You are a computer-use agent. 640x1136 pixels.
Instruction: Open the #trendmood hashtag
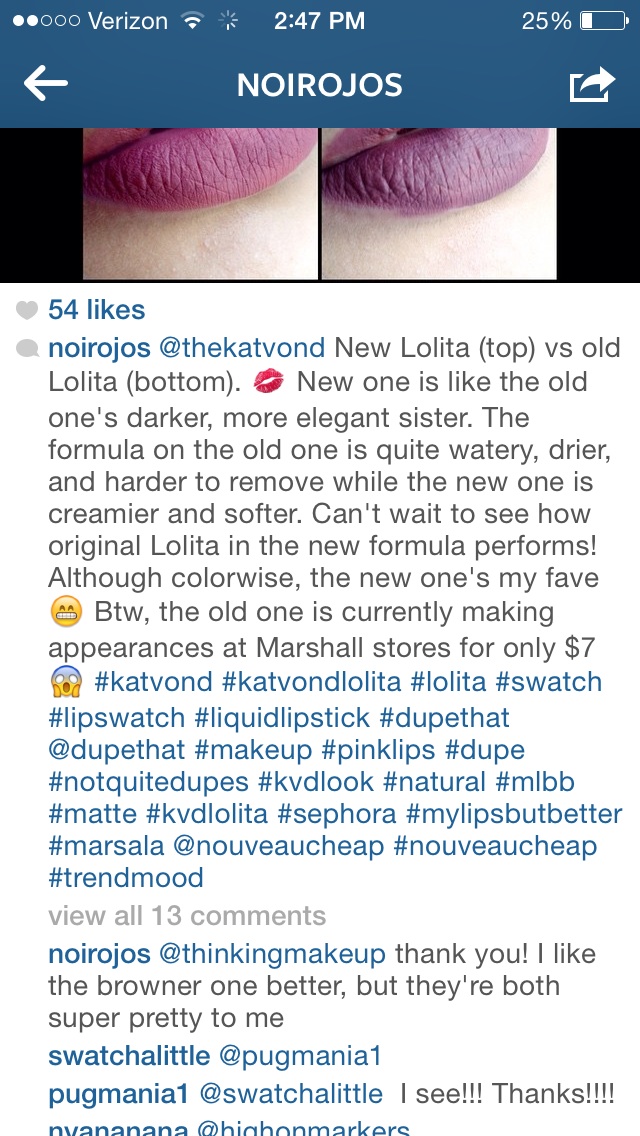tap(125, 878)
